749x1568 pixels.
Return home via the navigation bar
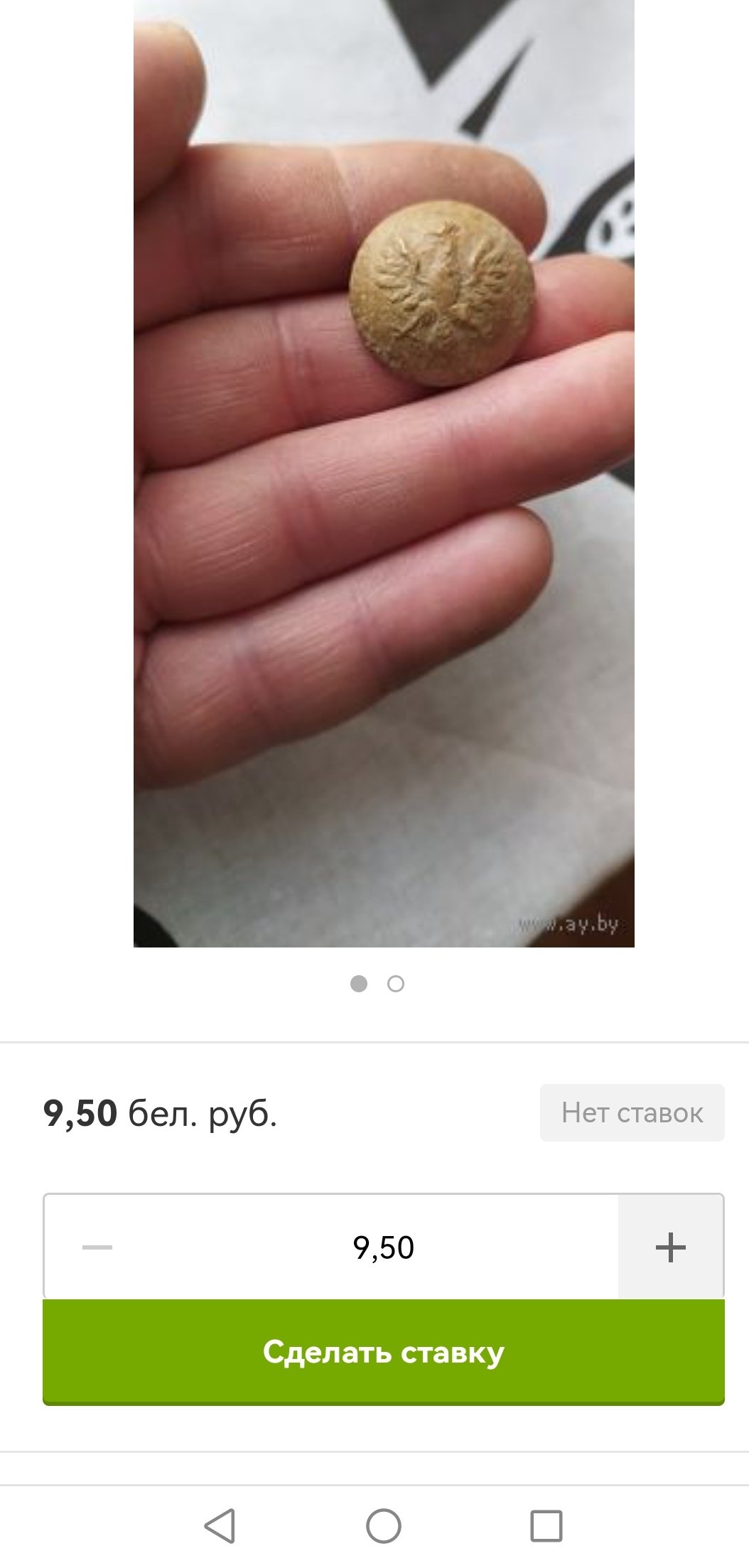tap(384, 1525)
